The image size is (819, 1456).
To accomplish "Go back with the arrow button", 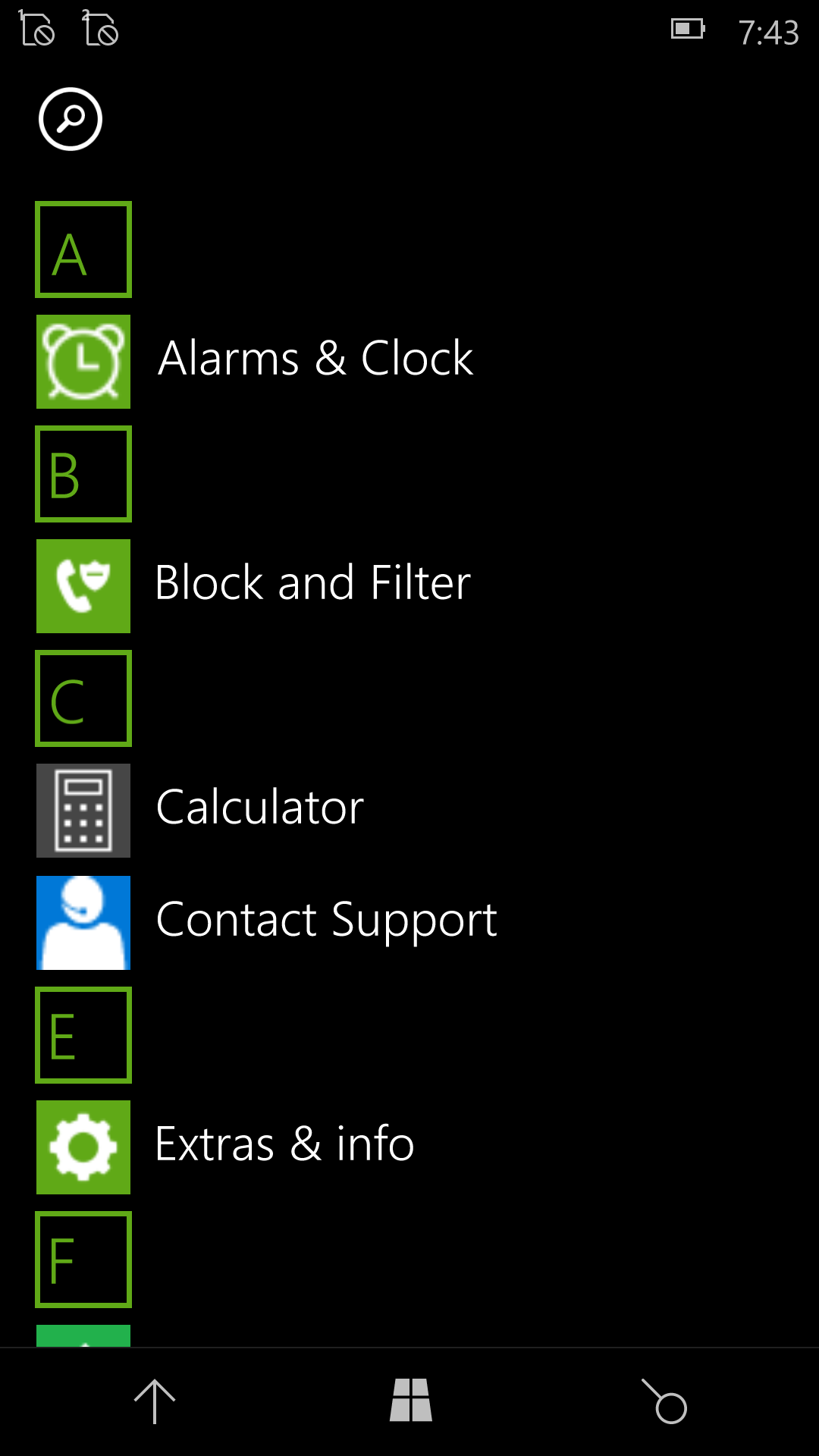I will [x=155, y=1401].
